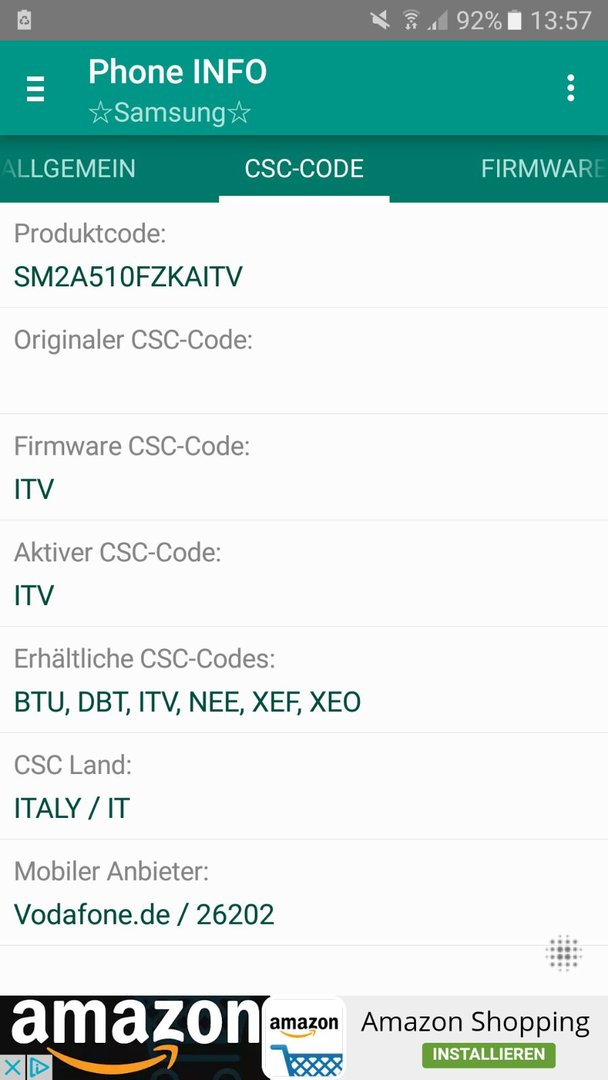
Task: Switch to the Allgemein tab
Action: click(x=68, y=168)
